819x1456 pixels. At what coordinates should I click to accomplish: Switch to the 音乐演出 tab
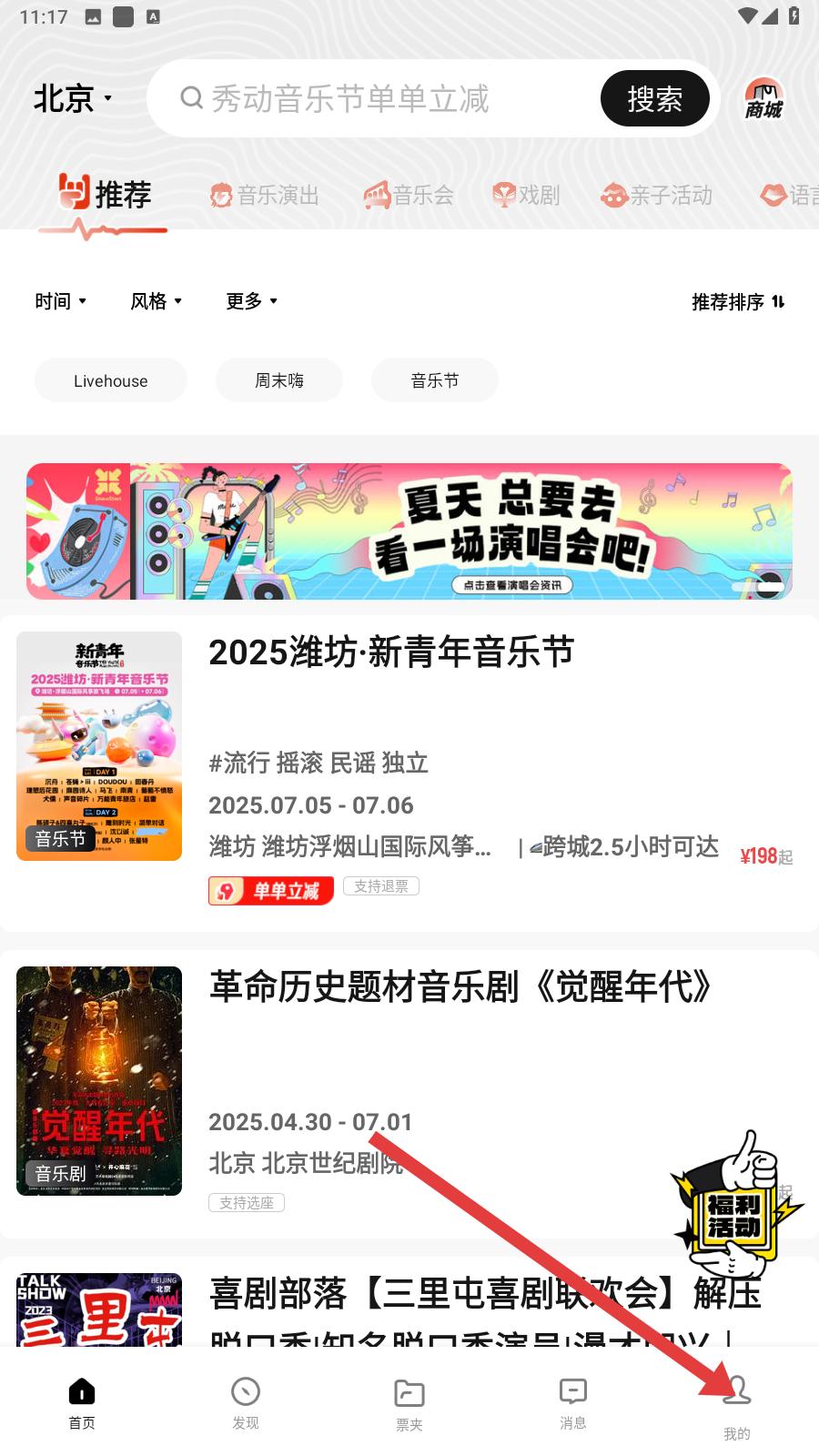[x=265, y=195]
